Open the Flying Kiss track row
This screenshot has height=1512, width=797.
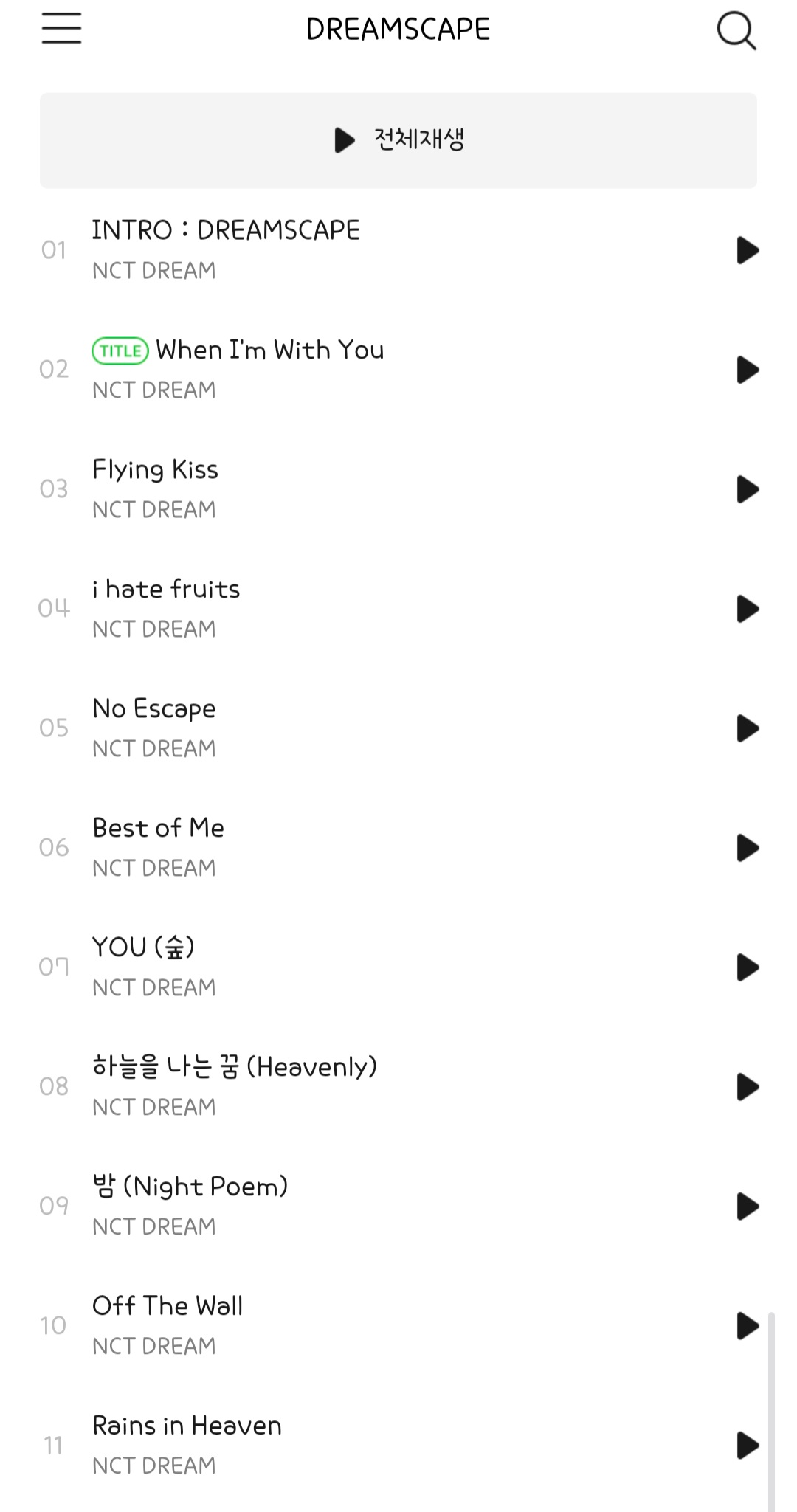click(x=398, y=489)
